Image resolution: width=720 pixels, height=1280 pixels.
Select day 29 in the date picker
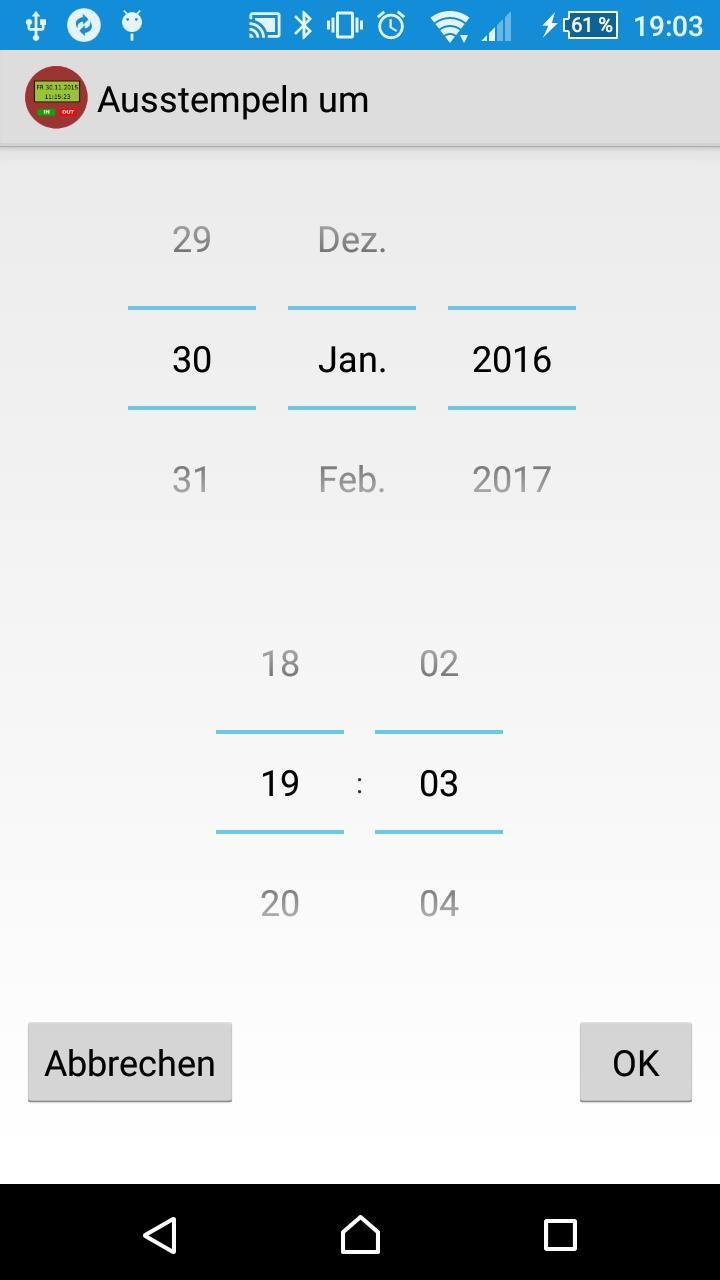[192, 240]
